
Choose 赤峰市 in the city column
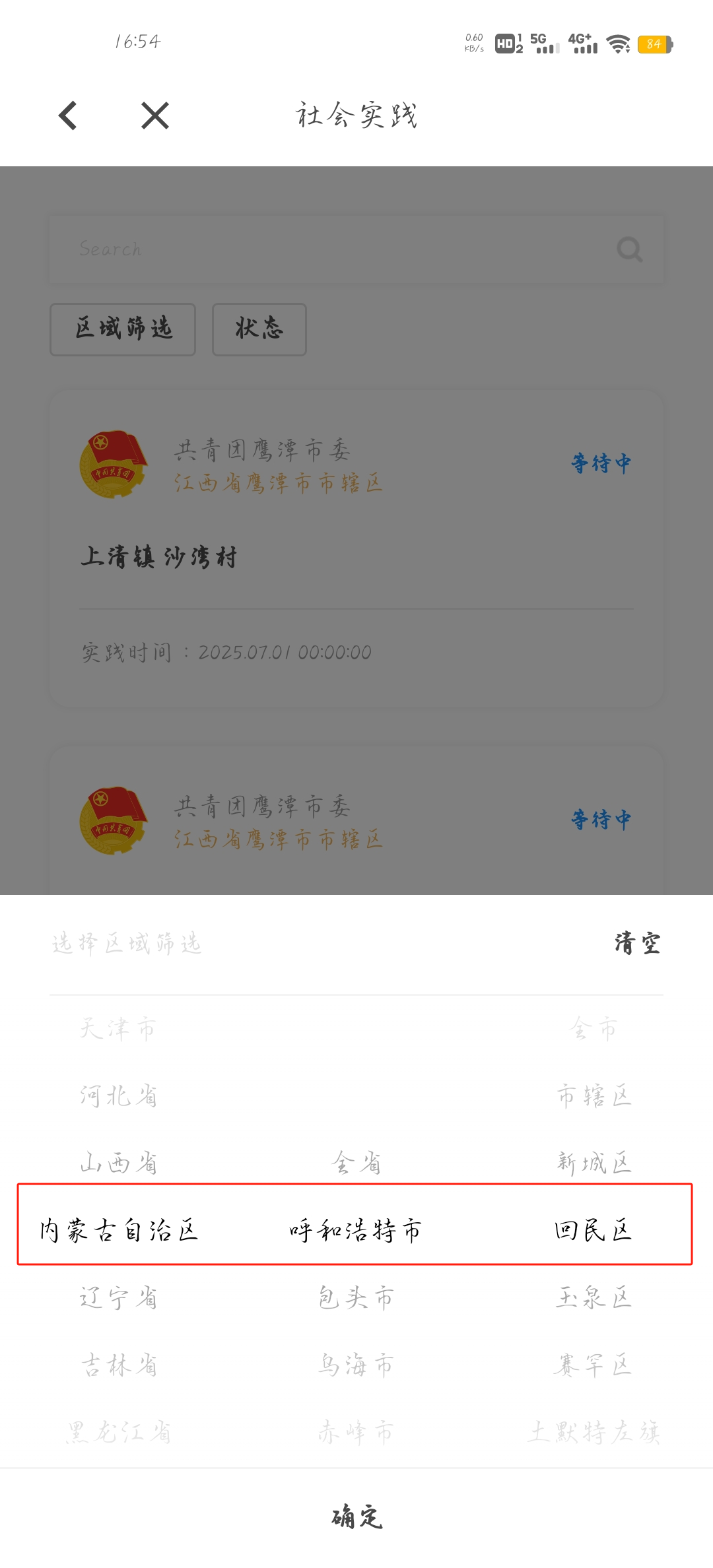pos(356,1432)
